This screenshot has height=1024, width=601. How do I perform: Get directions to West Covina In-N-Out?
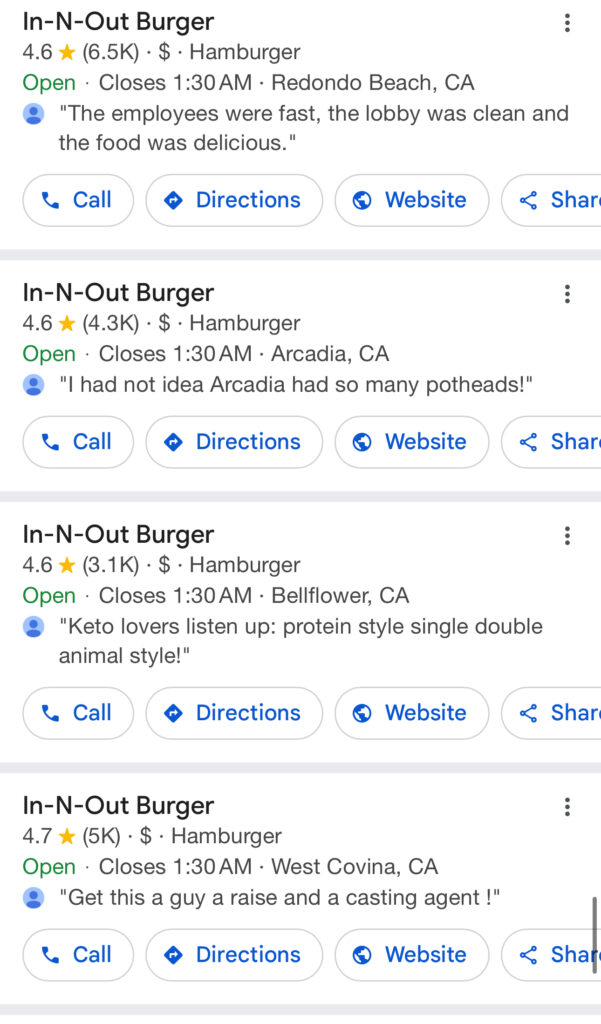[234, 955]
